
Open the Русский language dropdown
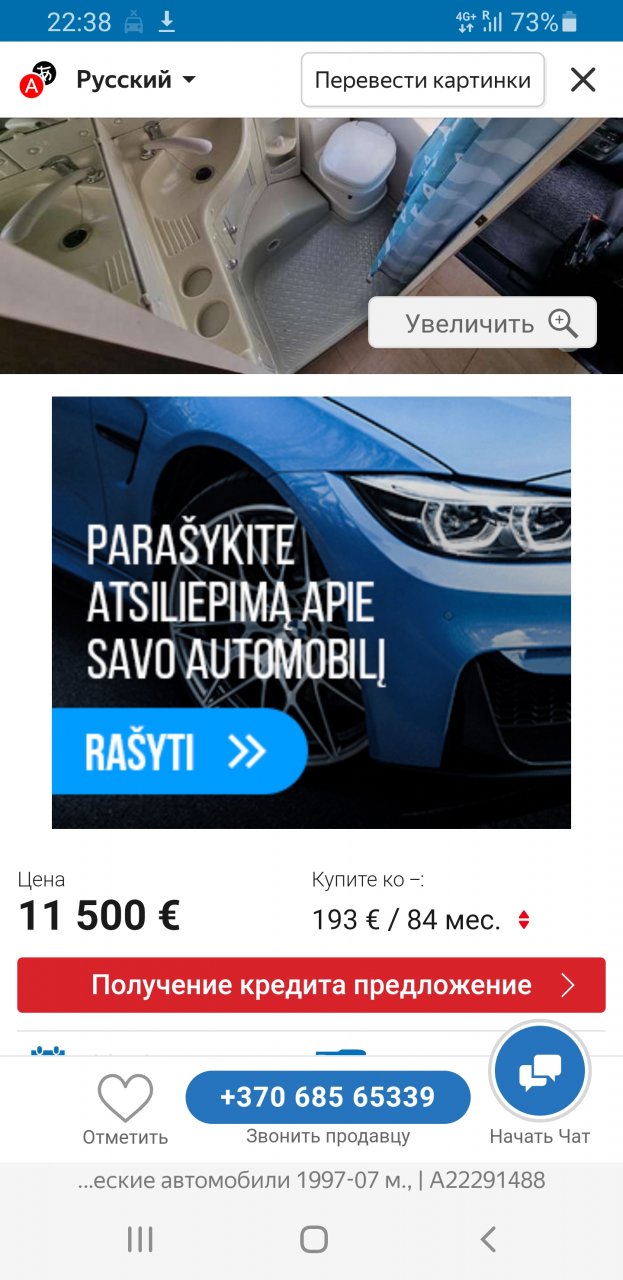(x=134, y=80)
